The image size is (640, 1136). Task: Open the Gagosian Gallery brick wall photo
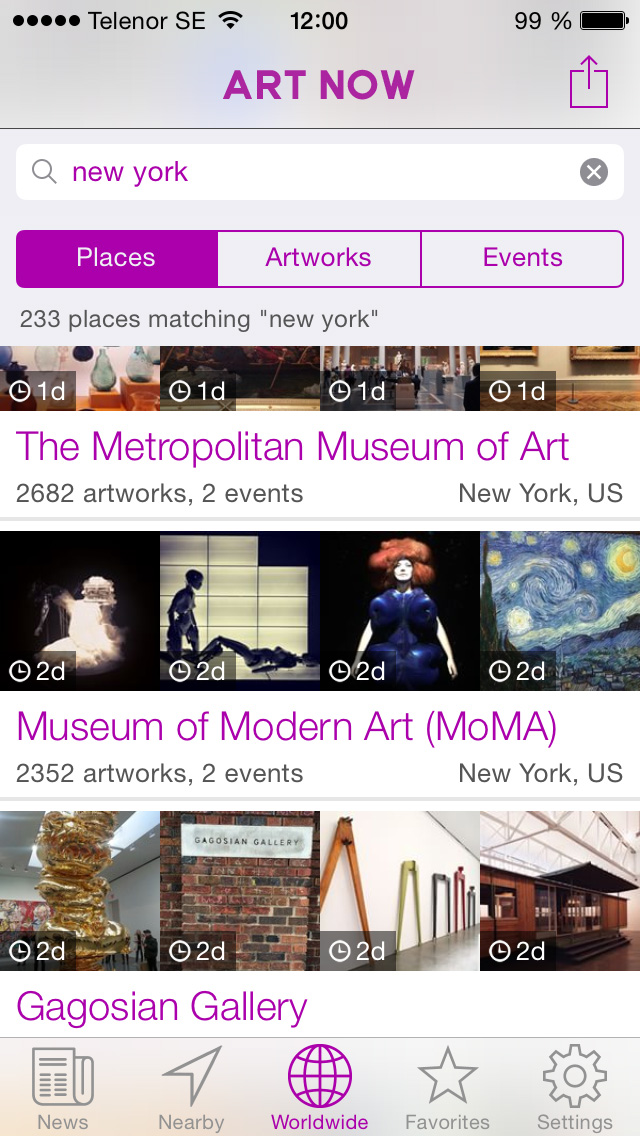pyautogui.click(x=240, y=890)
